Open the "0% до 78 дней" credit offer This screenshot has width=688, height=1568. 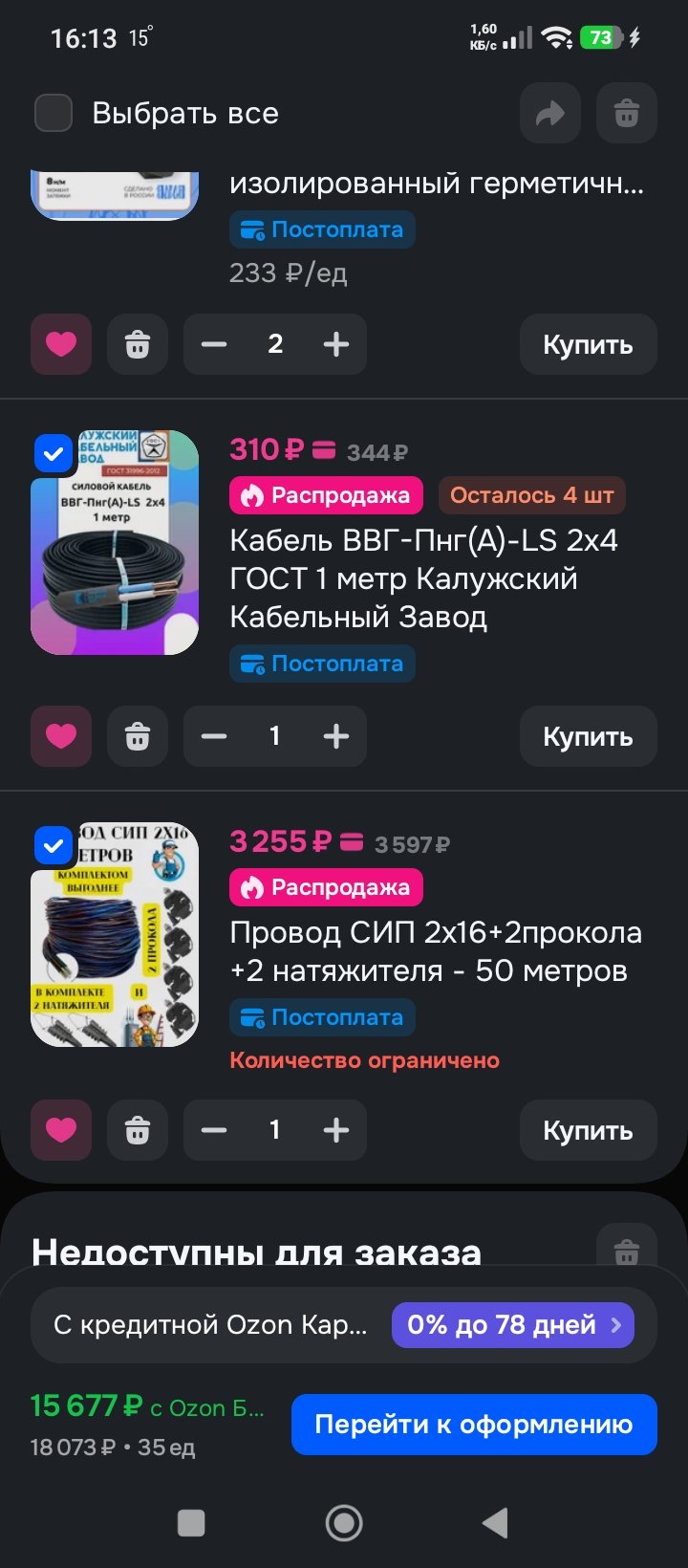(513, 1325)
